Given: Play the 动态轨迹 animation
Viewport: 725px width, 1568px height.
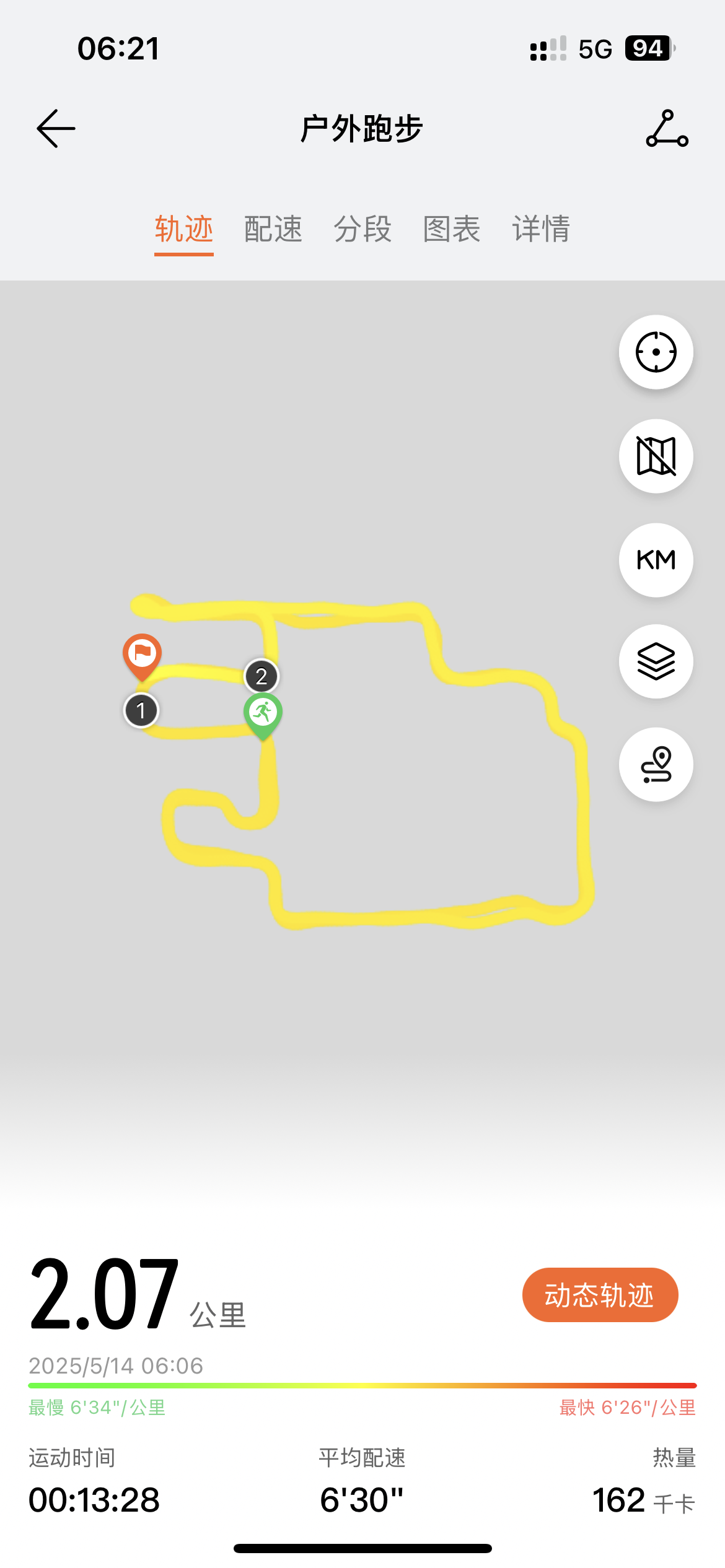Looking at the screenshot, I should (x=600, y=1295).
